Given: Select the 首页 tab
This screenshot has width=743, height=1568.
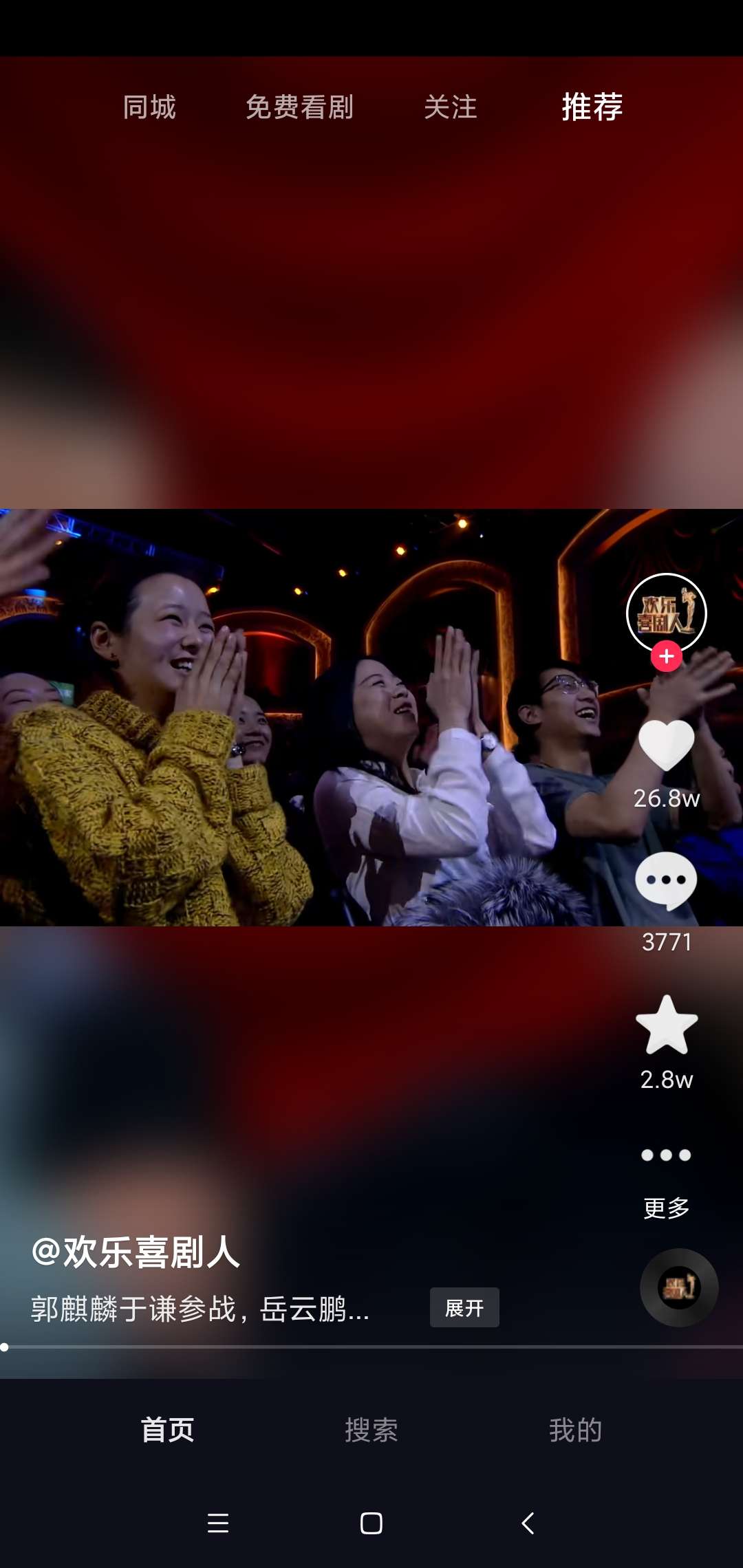Looking at the screenshot, I should pyautogui.click(x=167, y=1430).
